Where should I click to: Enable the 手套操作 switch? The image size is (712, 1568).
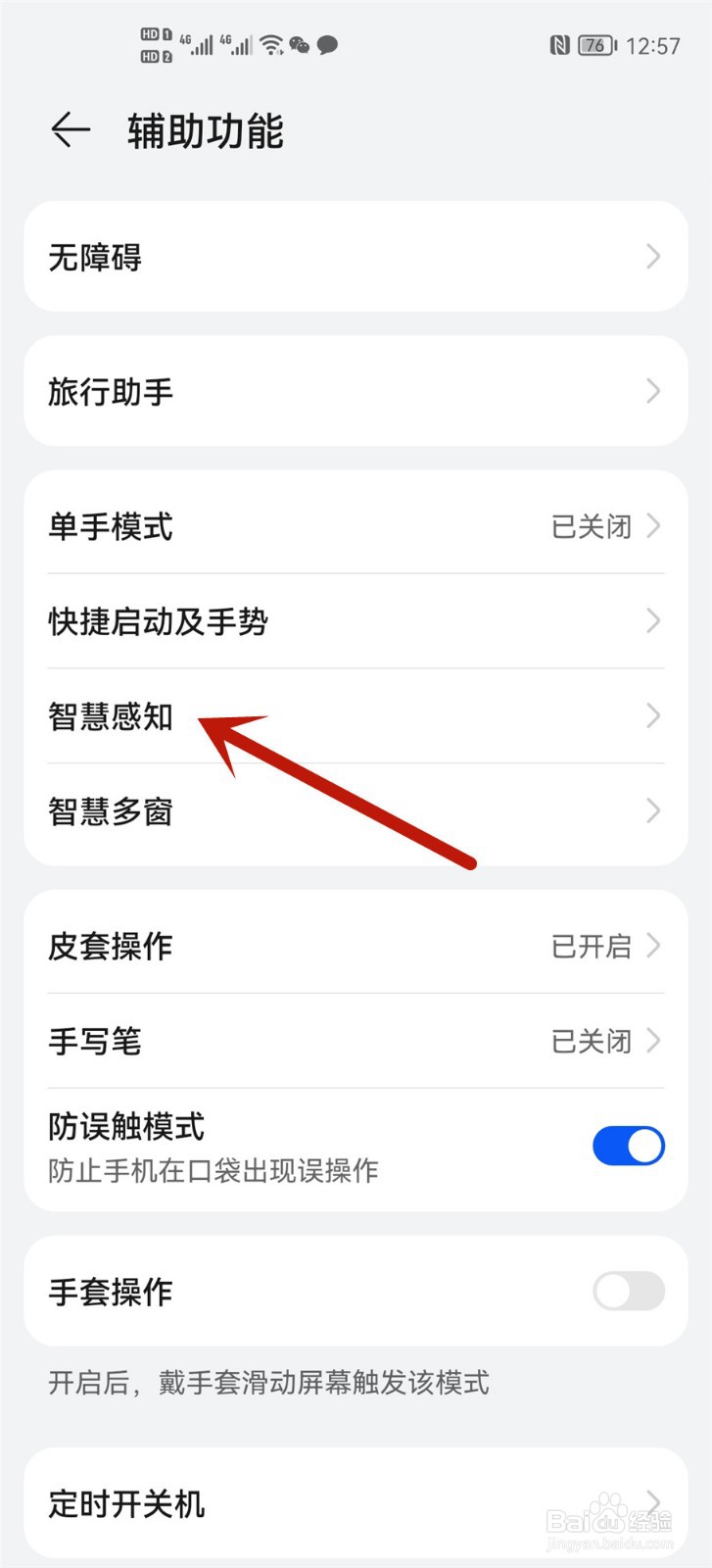tap(628, 1292)
